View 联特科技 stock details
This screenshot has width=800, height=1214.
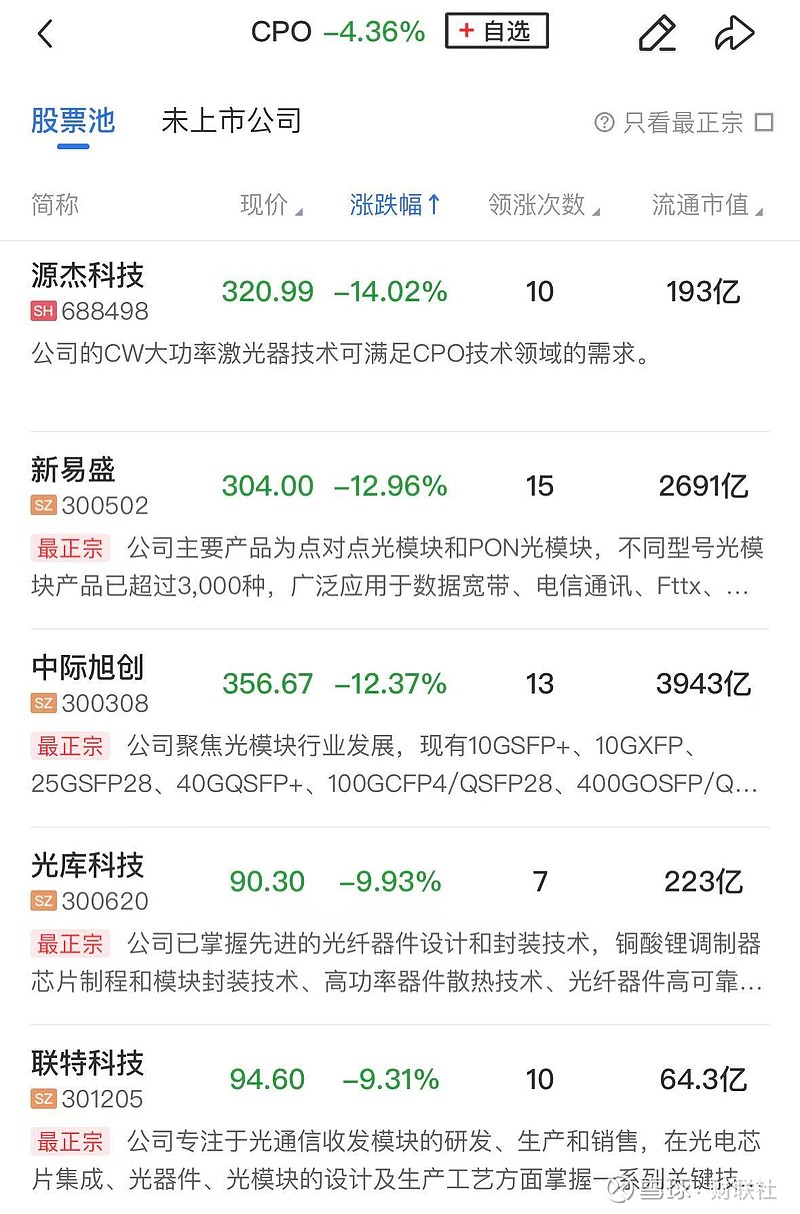click(x=87, y=1064)
